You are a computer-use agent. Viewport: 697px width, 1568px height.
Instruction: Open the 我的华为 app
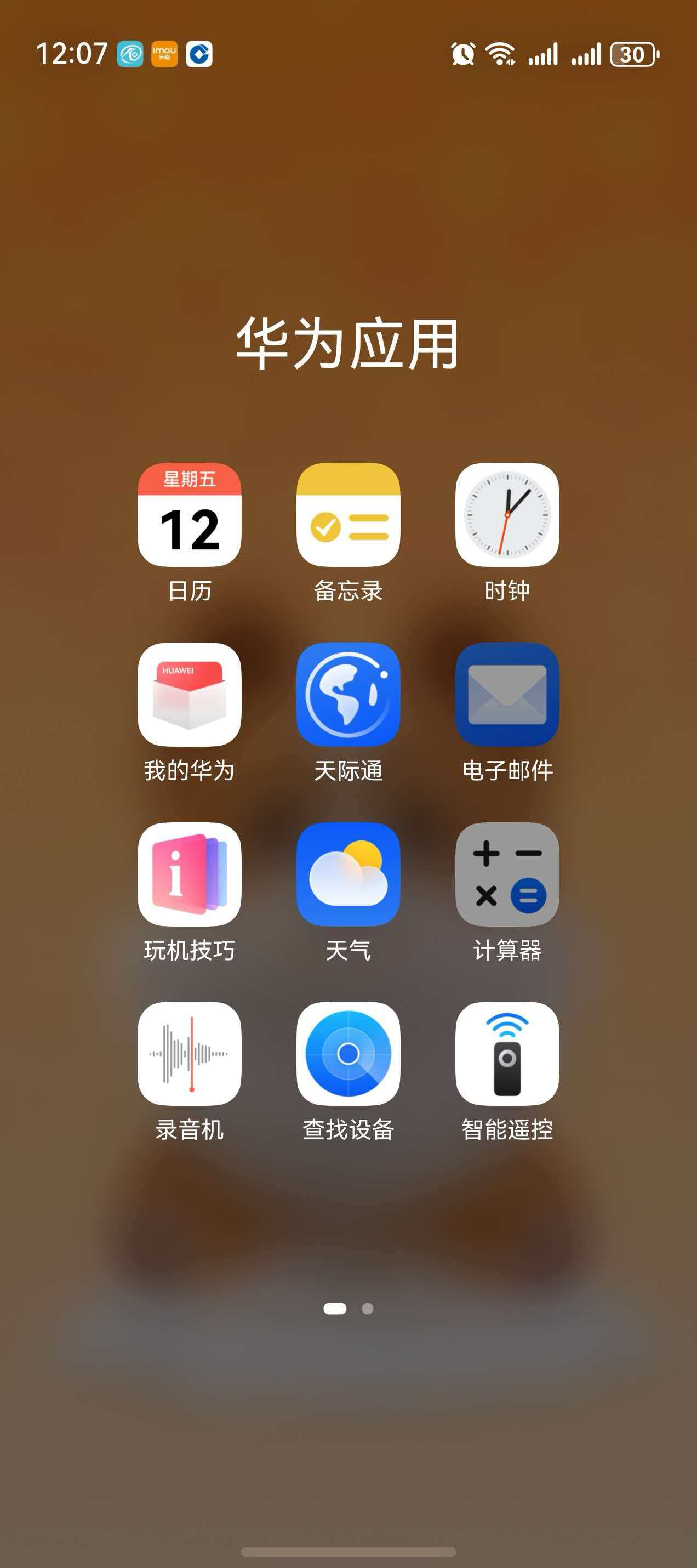tap(189, 694)
